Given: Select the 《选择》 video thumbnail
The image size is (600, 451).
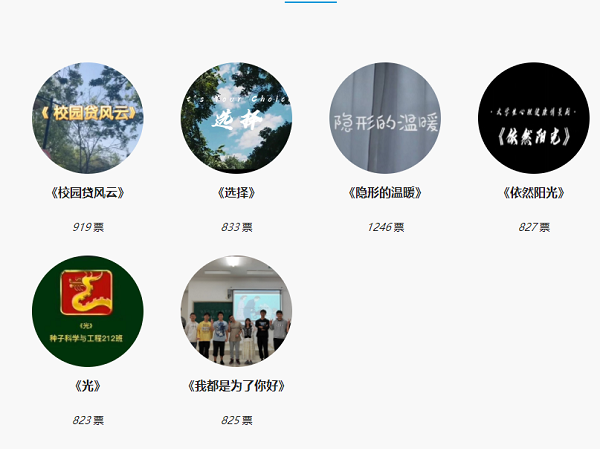Looking at the screenshot, I should [236, 118].
